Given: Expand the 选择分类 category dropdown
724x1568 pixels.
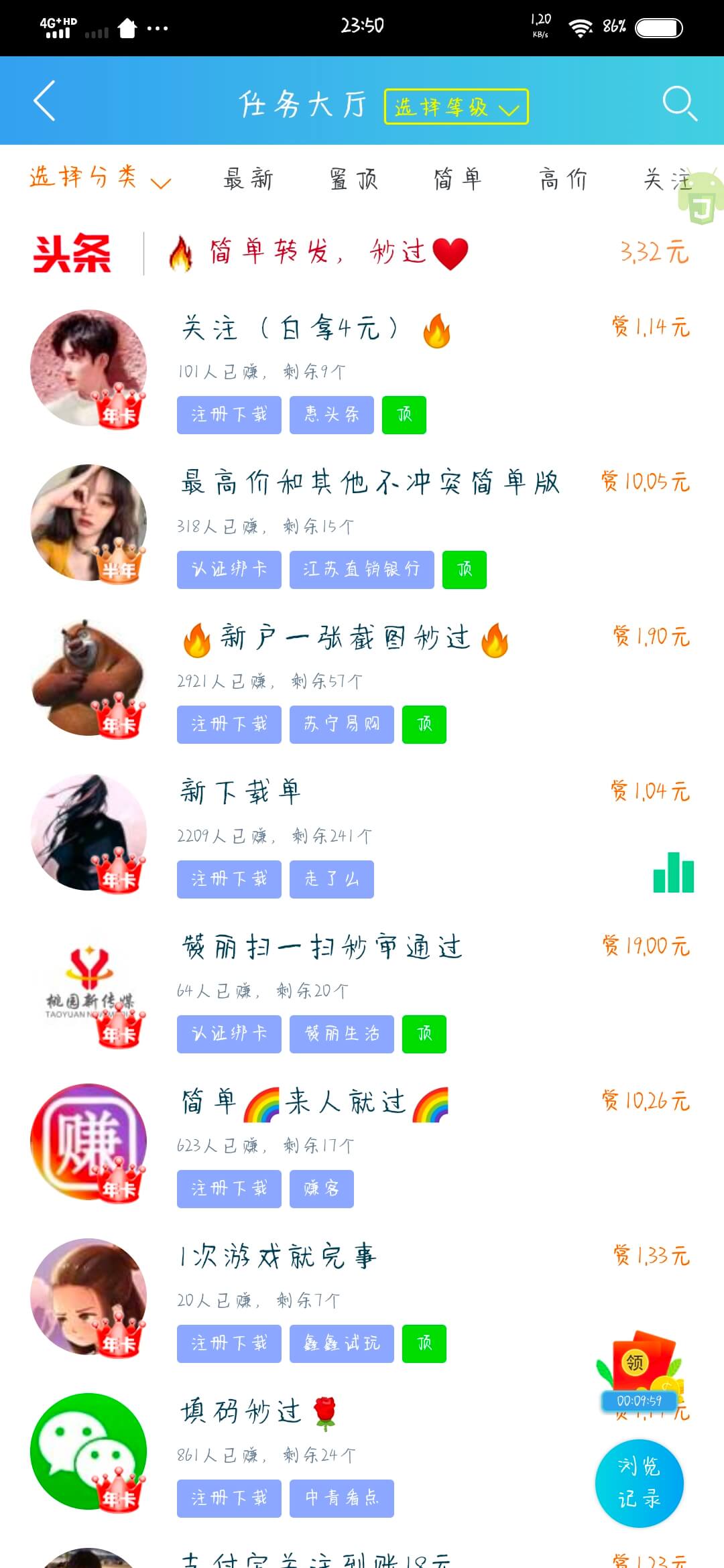Looking at the screenshot, I should pos(101,178).
